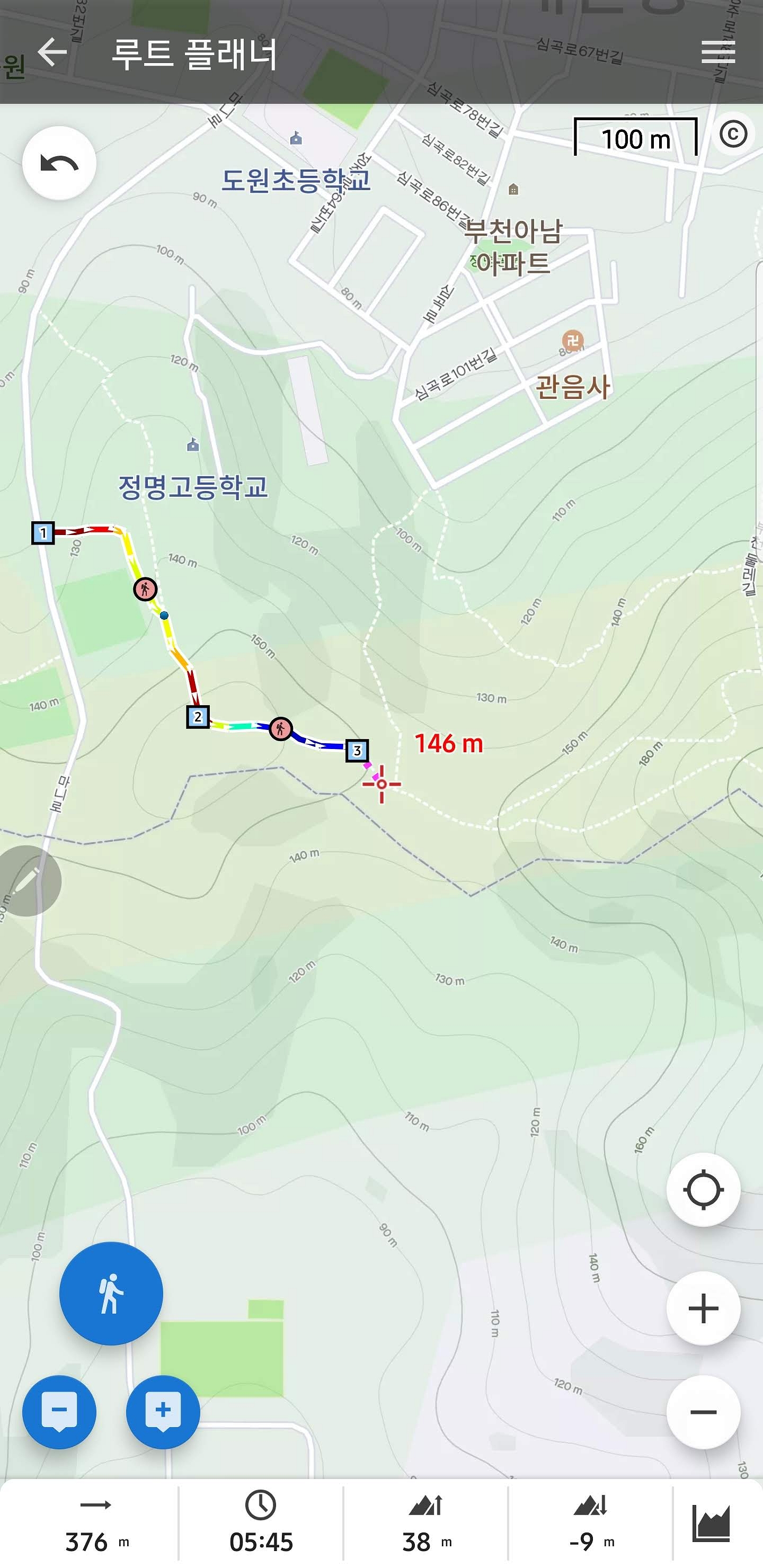Open the map copyright info
Screen dimensions: 763x1568
[733, 134]
